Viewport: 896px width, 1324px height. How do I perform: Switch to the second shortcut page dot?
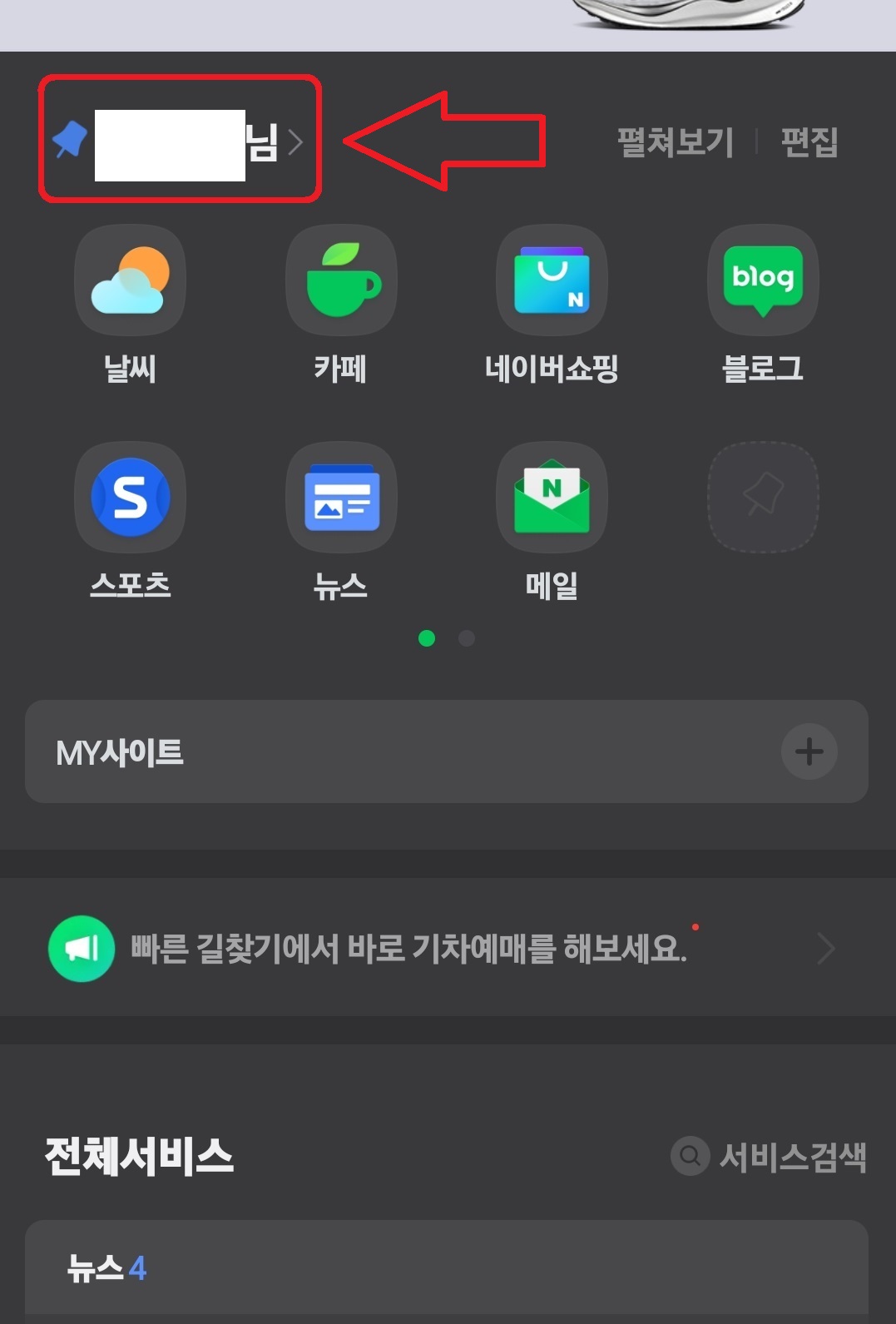(x=466, y=638)
